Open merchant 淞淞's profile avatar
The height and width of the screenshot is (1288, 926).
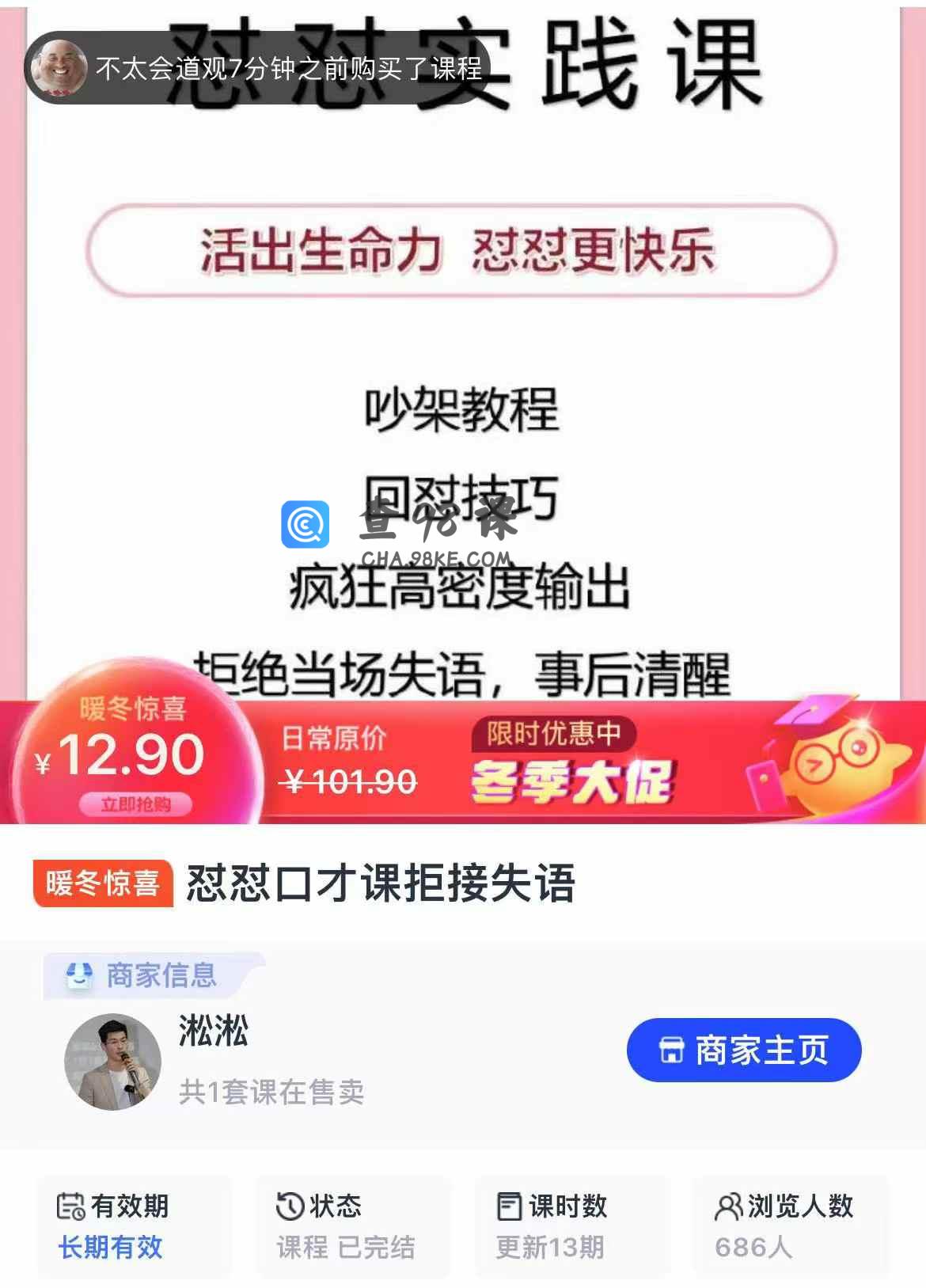click(112, 1062)
